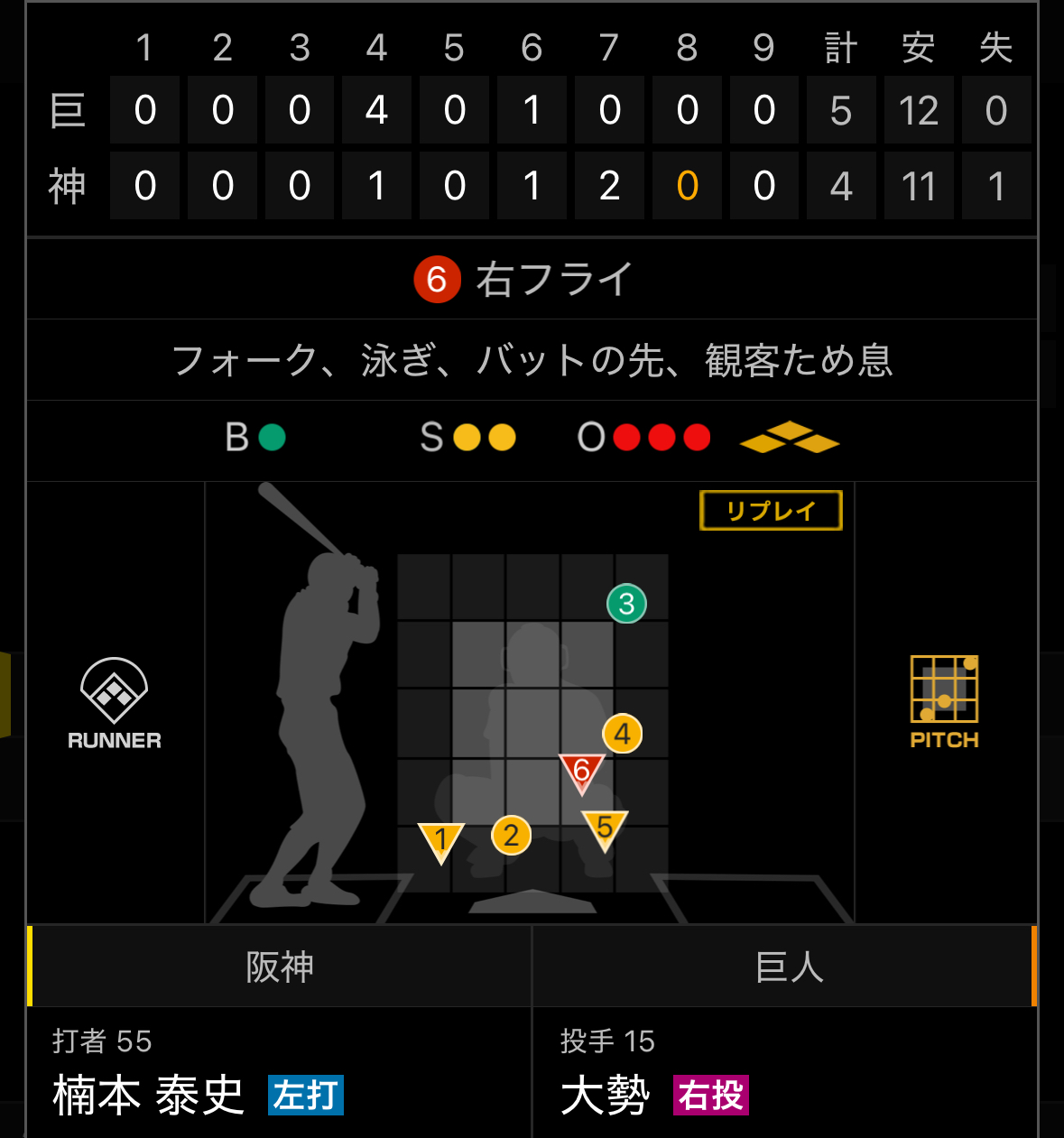View pitcher 大勢 details
This screenshot has height=1138, width=1064.
605,1095
